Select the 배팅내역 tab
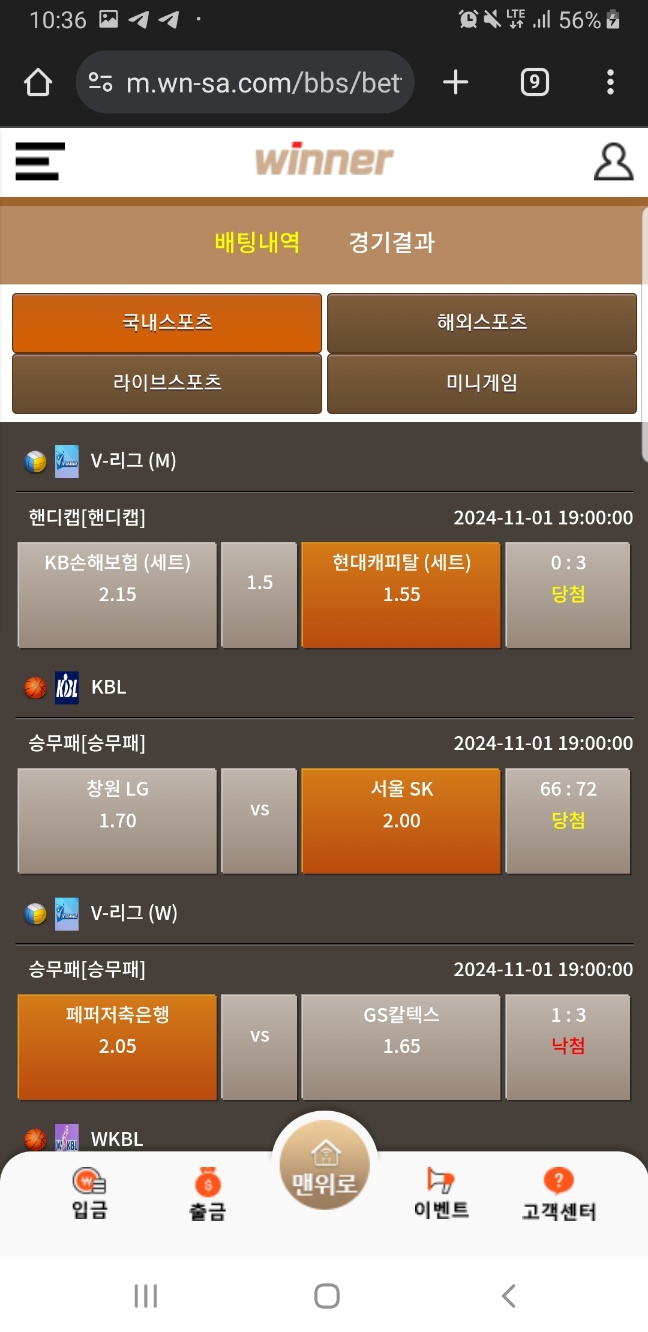648x1332 pixels. point(257,242)
